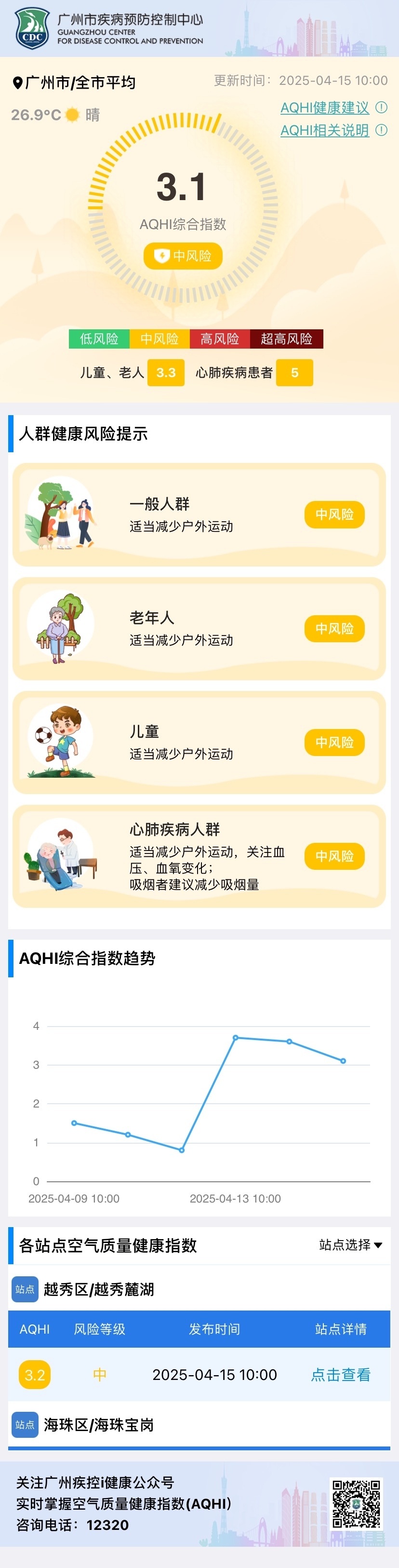Open the AQHI健康建议 link
This screenshot has height=1568, width=399.
click(x=325, y=108)
